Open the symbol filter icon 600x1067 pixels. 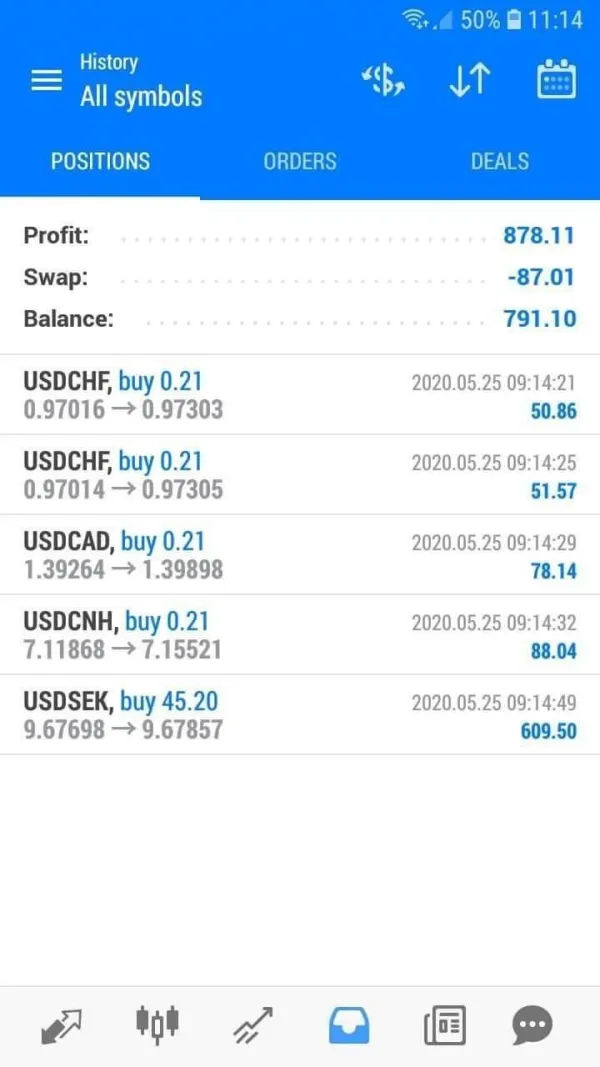coord(382,81)
